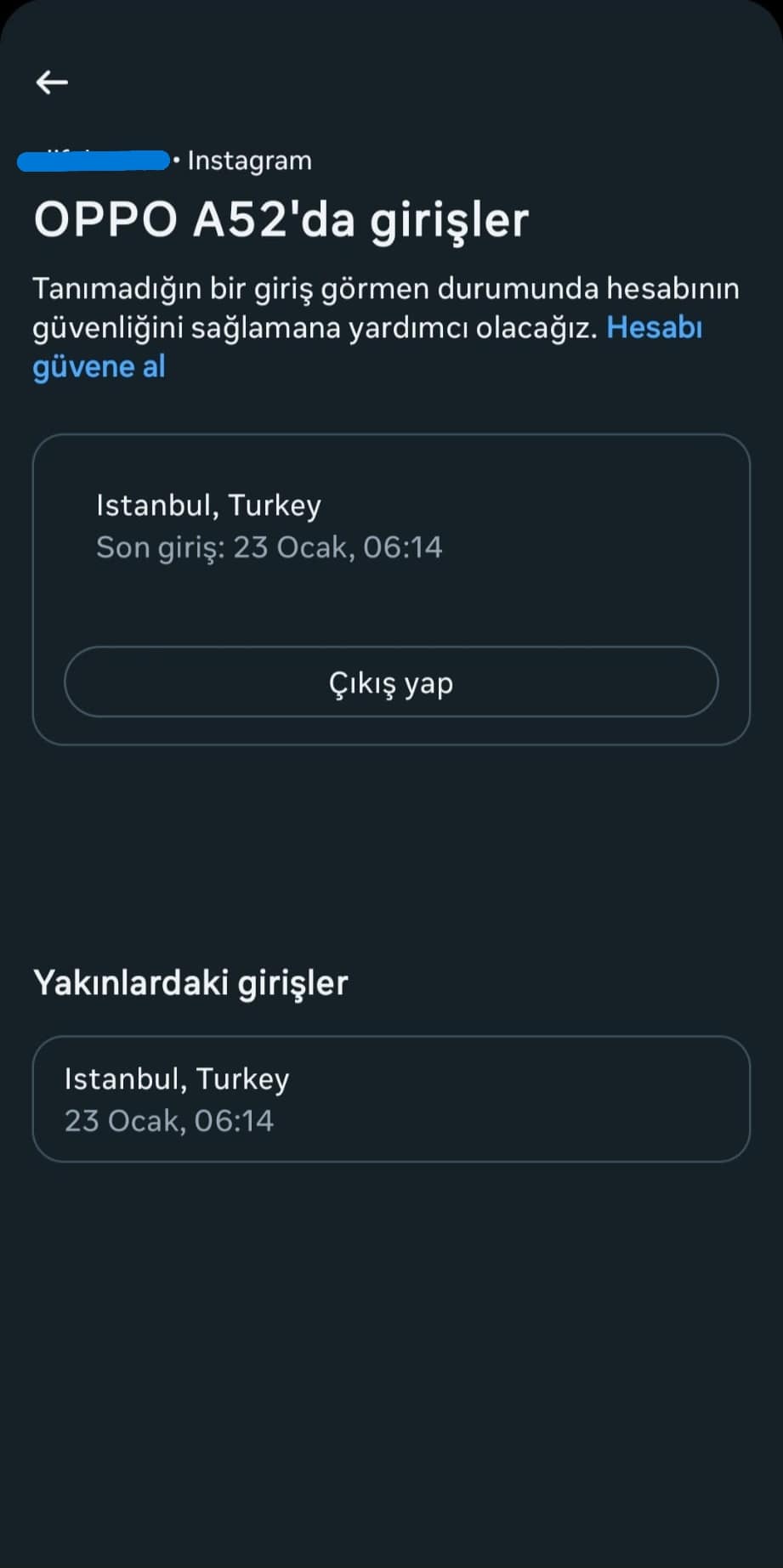
Task: Open the recent login entry under Yakınlardaki girişler
Action: coord(391,1099)
